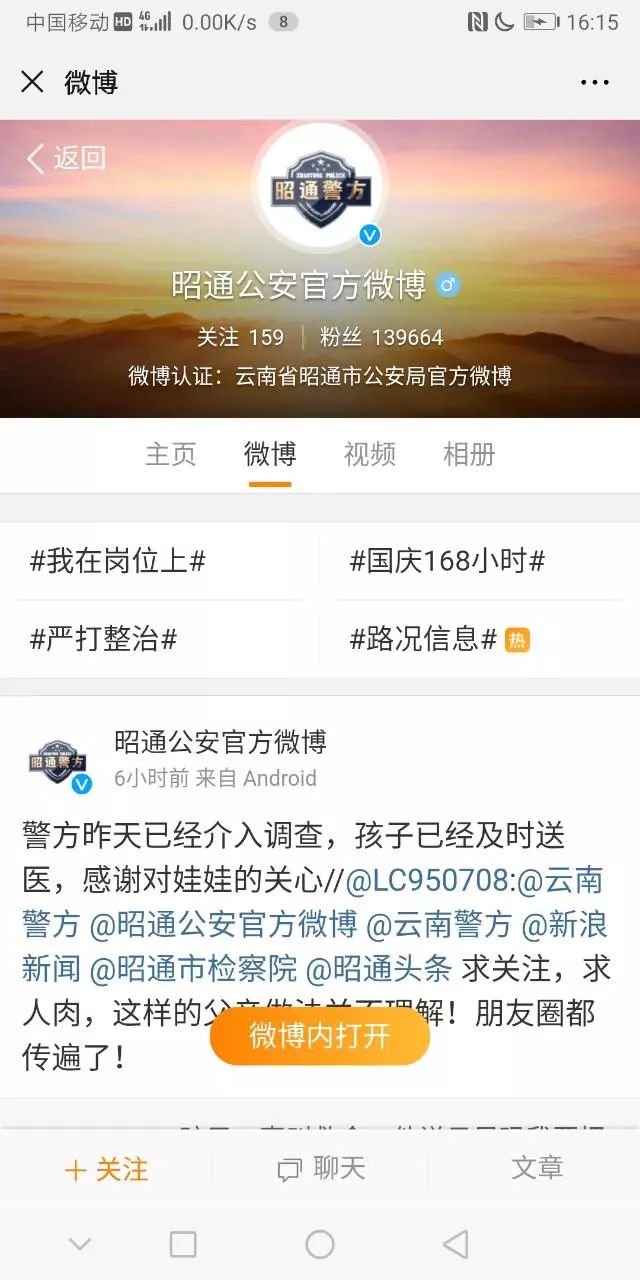This screenshot has width=640, height=1280.
Task: Tap the orange 微博内打开 button
Action: click(320, 1036)
